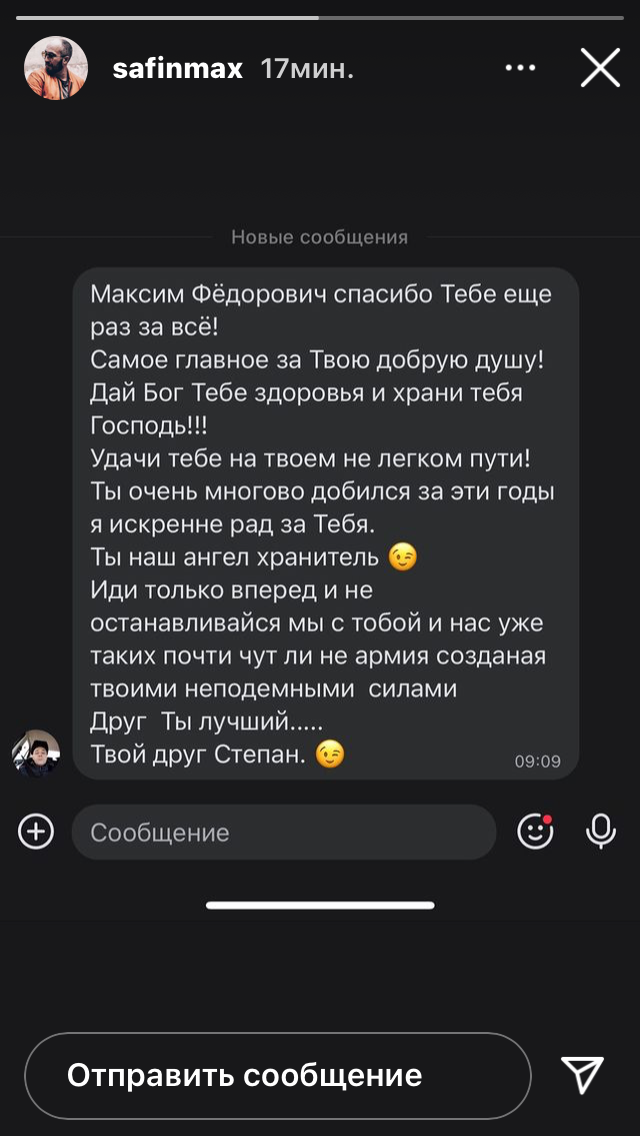Image resolution: width=640 pixels, height=1136 pixels.
Task: Share this story via the paper plane
Action: [x=582, y=1075]
